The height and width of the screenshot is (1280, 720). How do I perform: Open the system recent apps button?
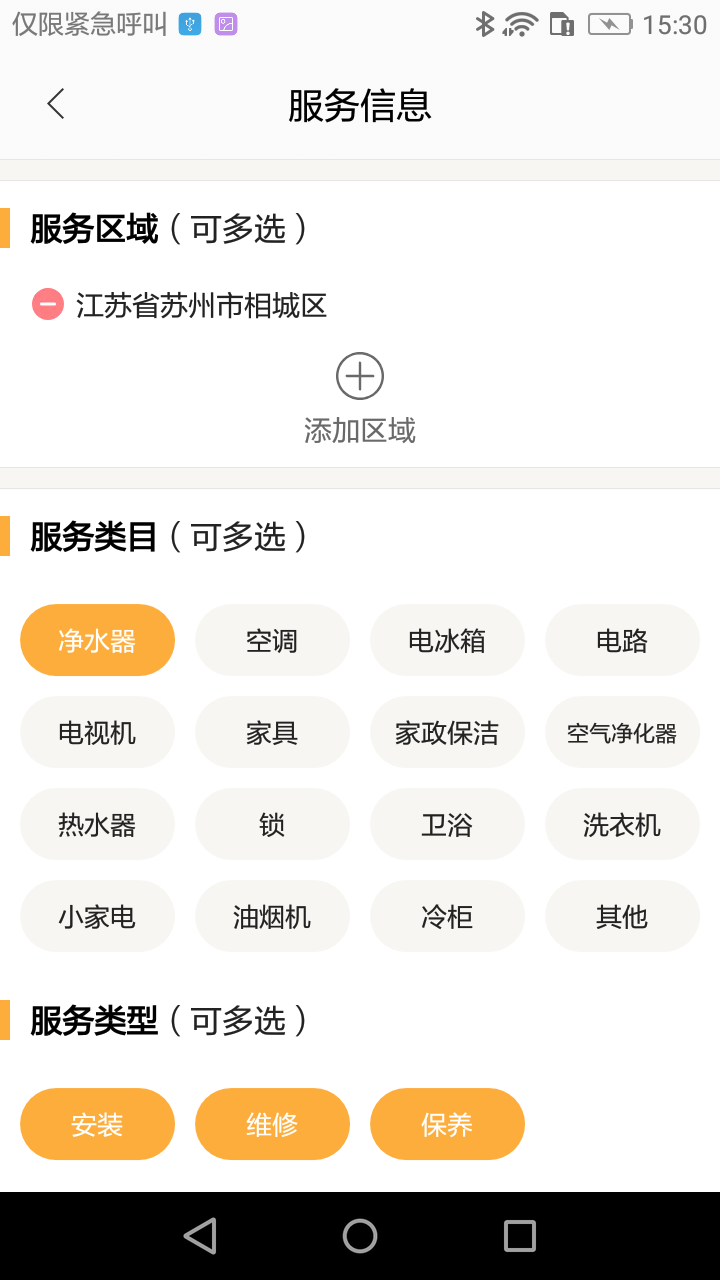(x=520, y=1236)
